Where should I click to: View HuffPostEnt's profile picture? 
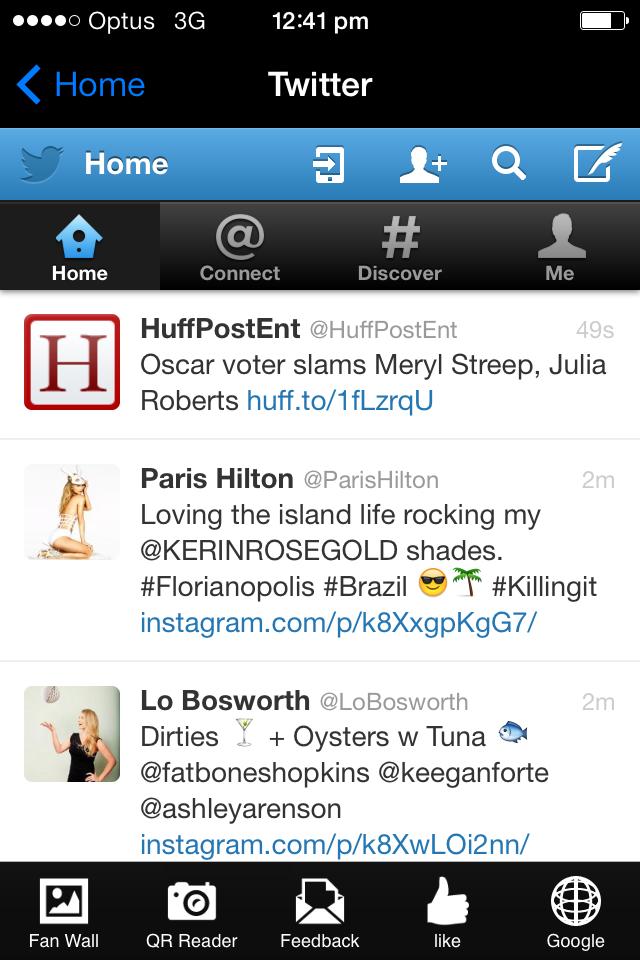click(x=72, y=362)
